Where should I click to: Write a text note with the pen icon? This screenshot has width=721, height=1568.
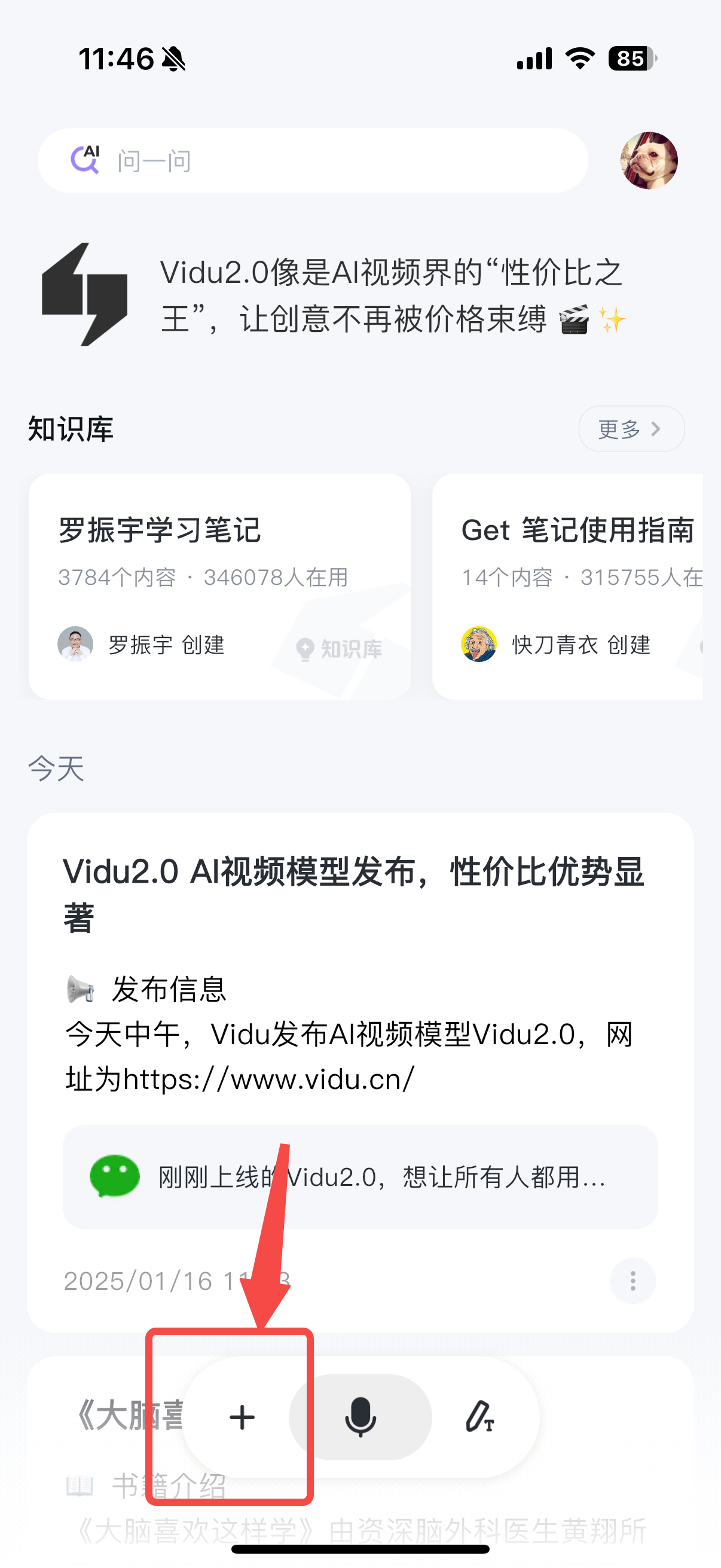[x=479, y=1417]
